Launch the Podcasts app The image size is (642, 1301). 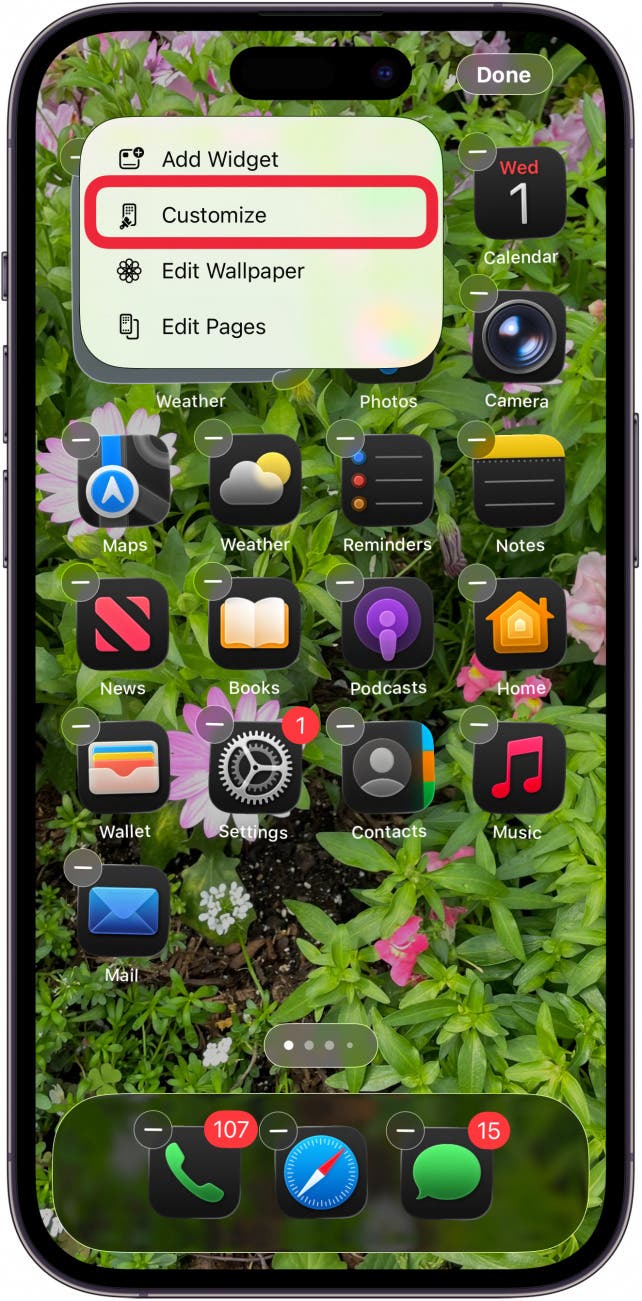[387, 624]
